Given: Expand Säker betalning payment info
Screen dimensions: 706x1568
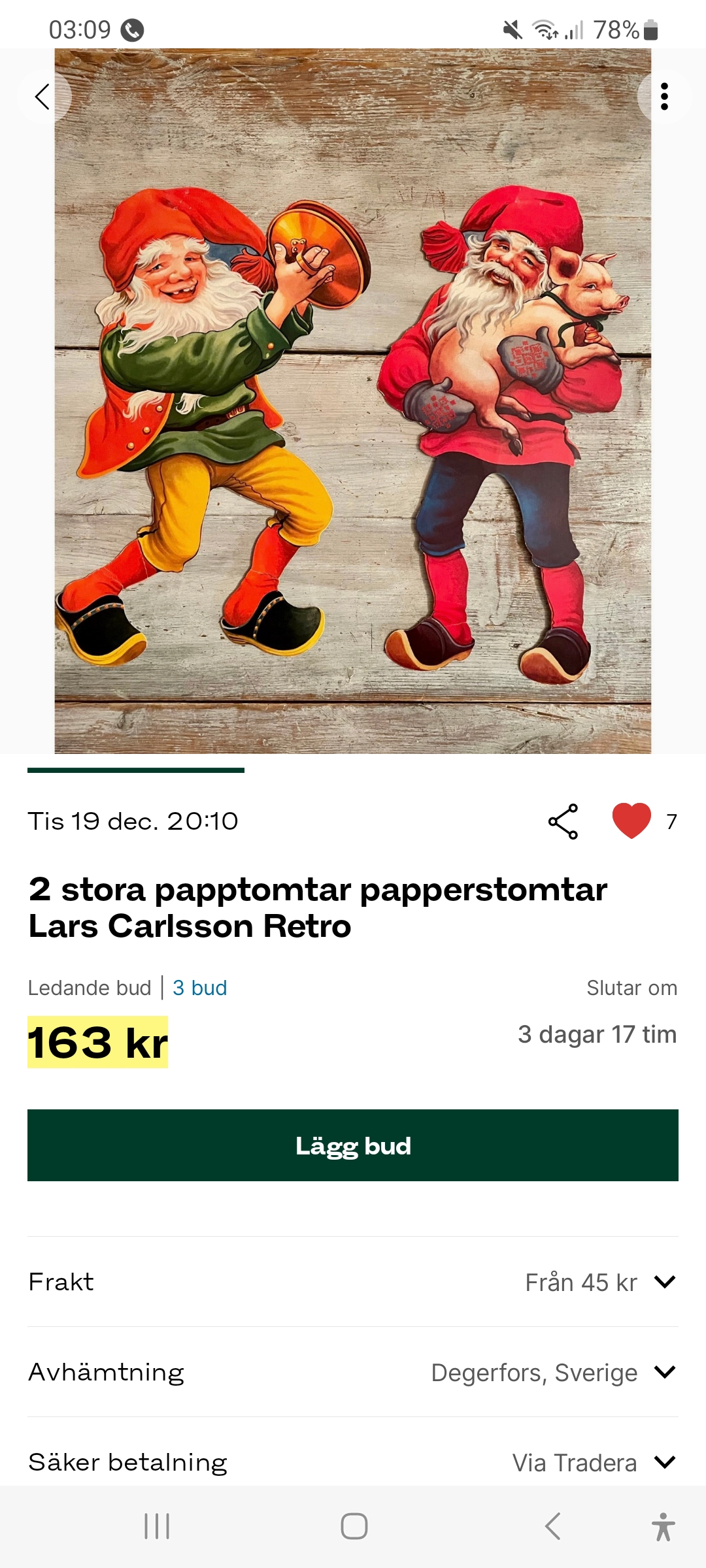Looking at the screenshot, I should (664, 1462).
